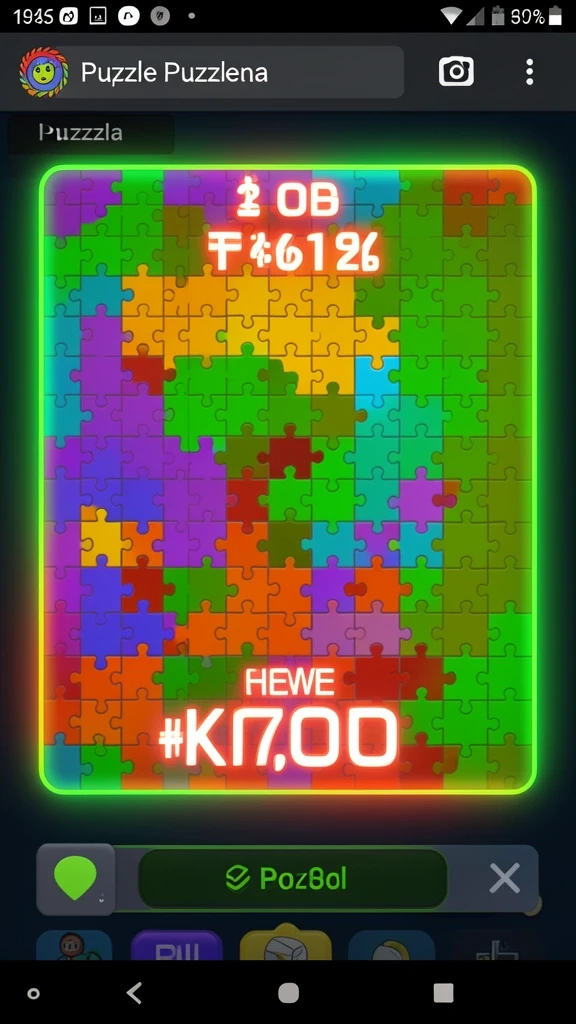Dismiss the bar with the X button
This screenshot has width=576, height=1024.
[505, 878]
